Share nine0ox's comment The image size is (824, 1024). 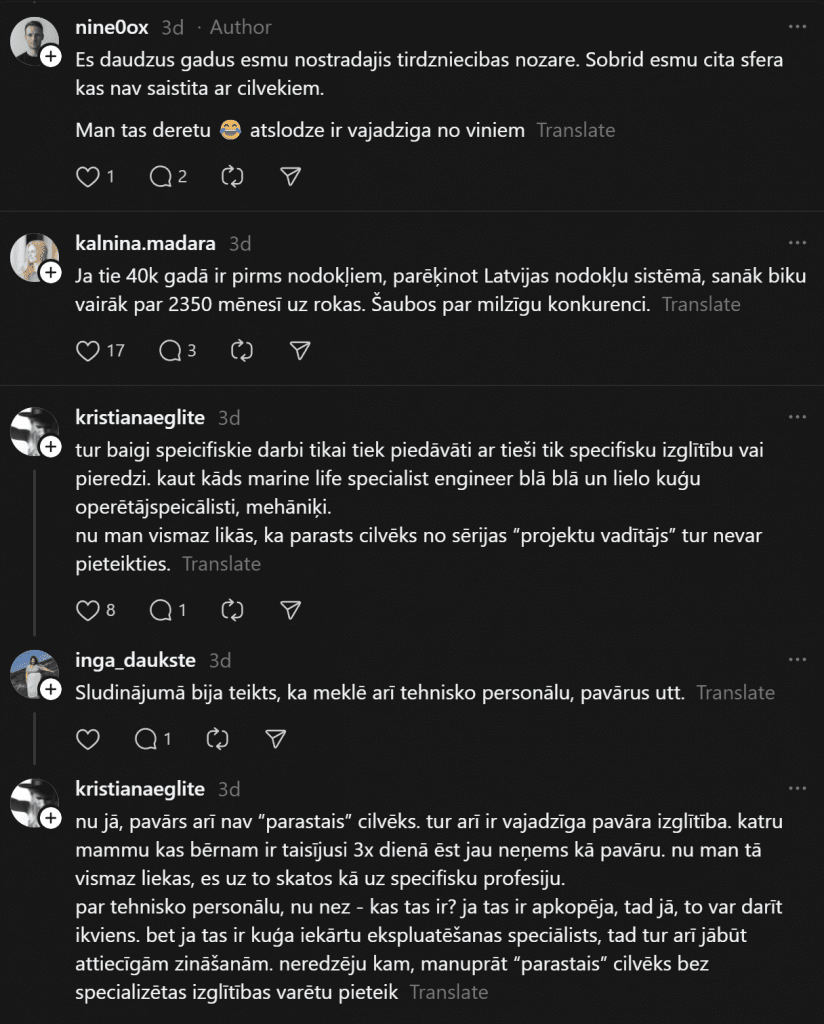click(x=291, y=177)
